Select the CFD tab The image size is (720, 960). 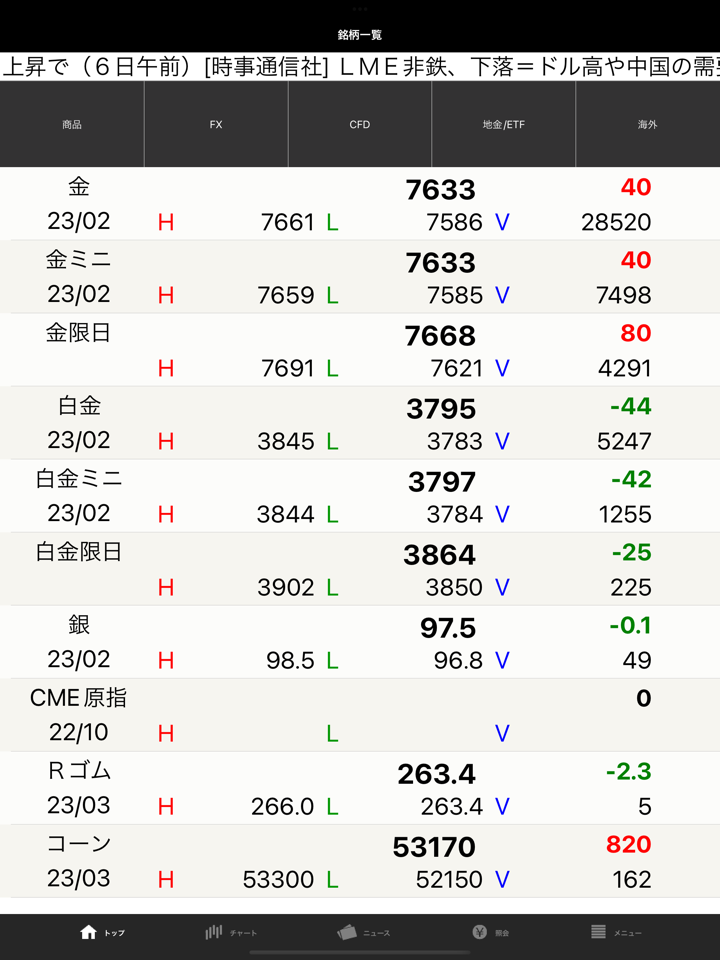pyautogui.click(x=360, y=125)
